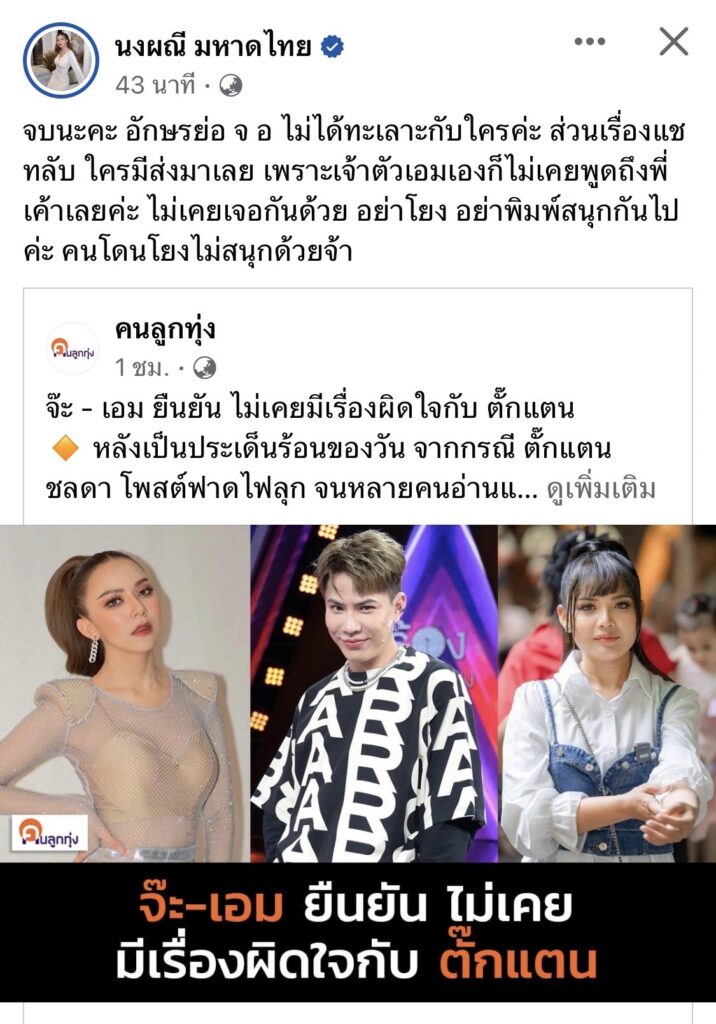Expand the shared post with ดูเพิ่มเติม
Screen dimensions: 716x1024
click(601, 489)
